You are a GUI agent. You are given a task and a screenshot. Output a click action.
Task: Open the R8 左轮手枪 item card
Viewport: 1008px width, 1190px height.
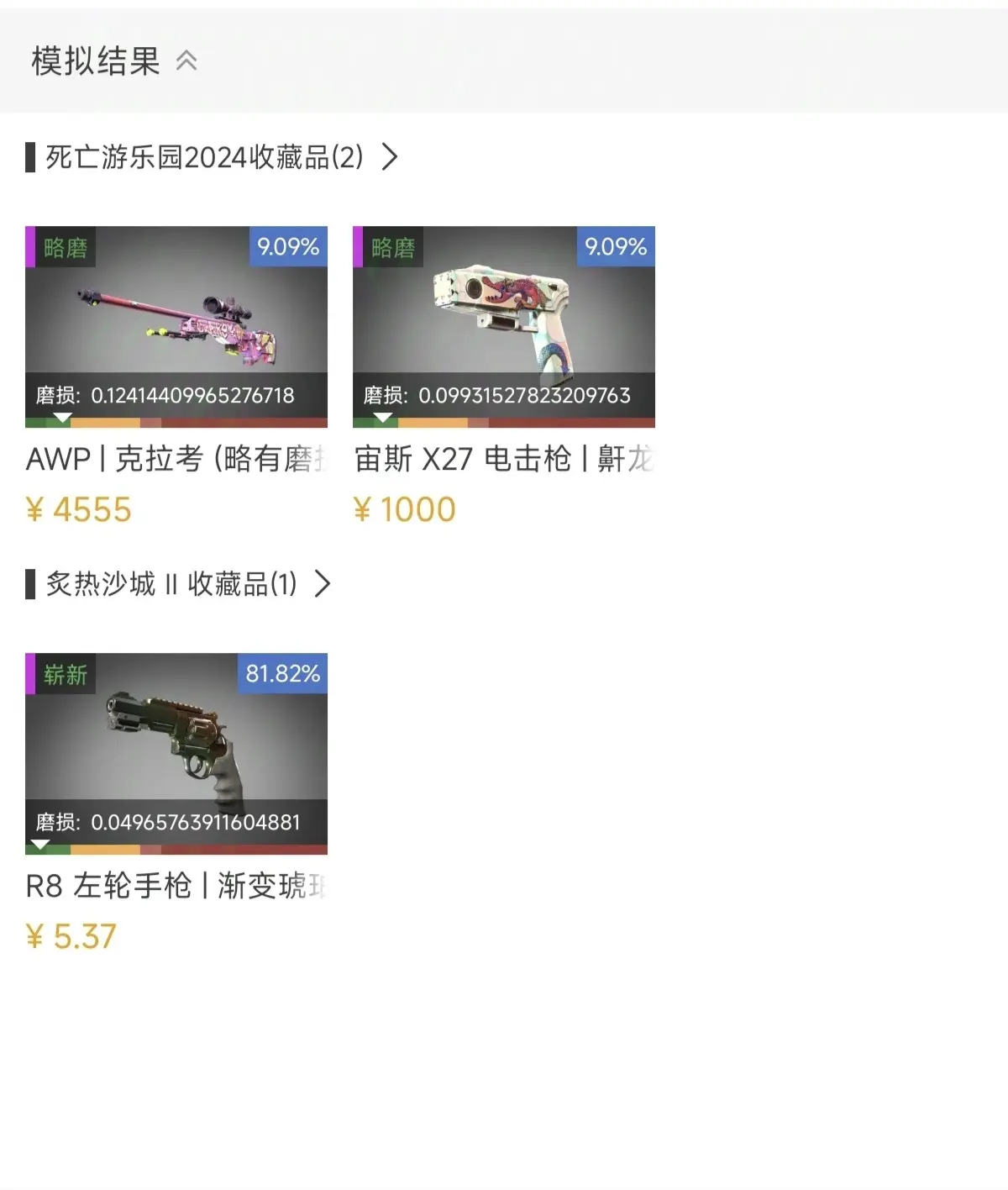176,754
